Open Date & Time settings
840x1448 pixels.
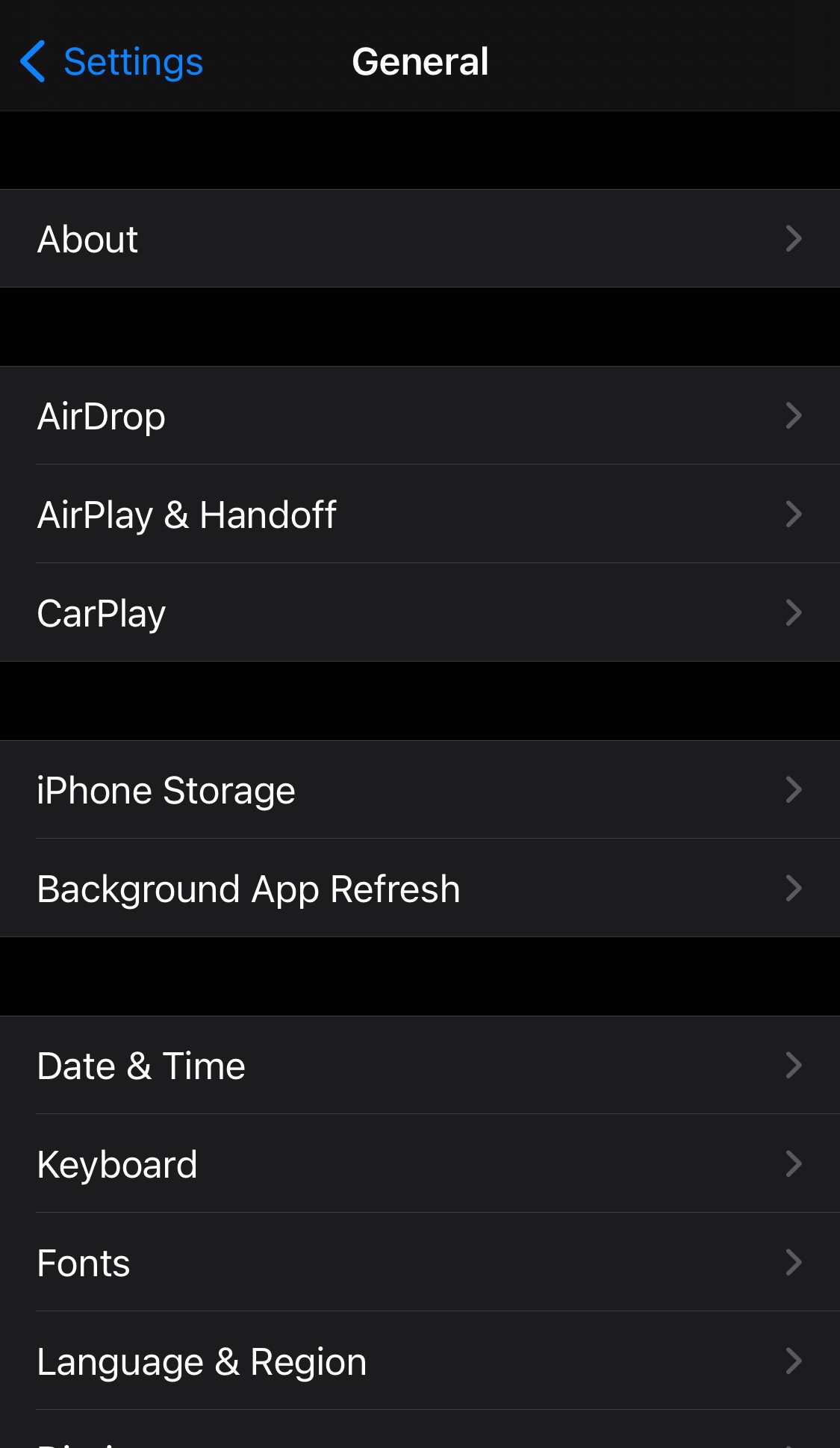pyautogui.click(x=420, y=1066)
